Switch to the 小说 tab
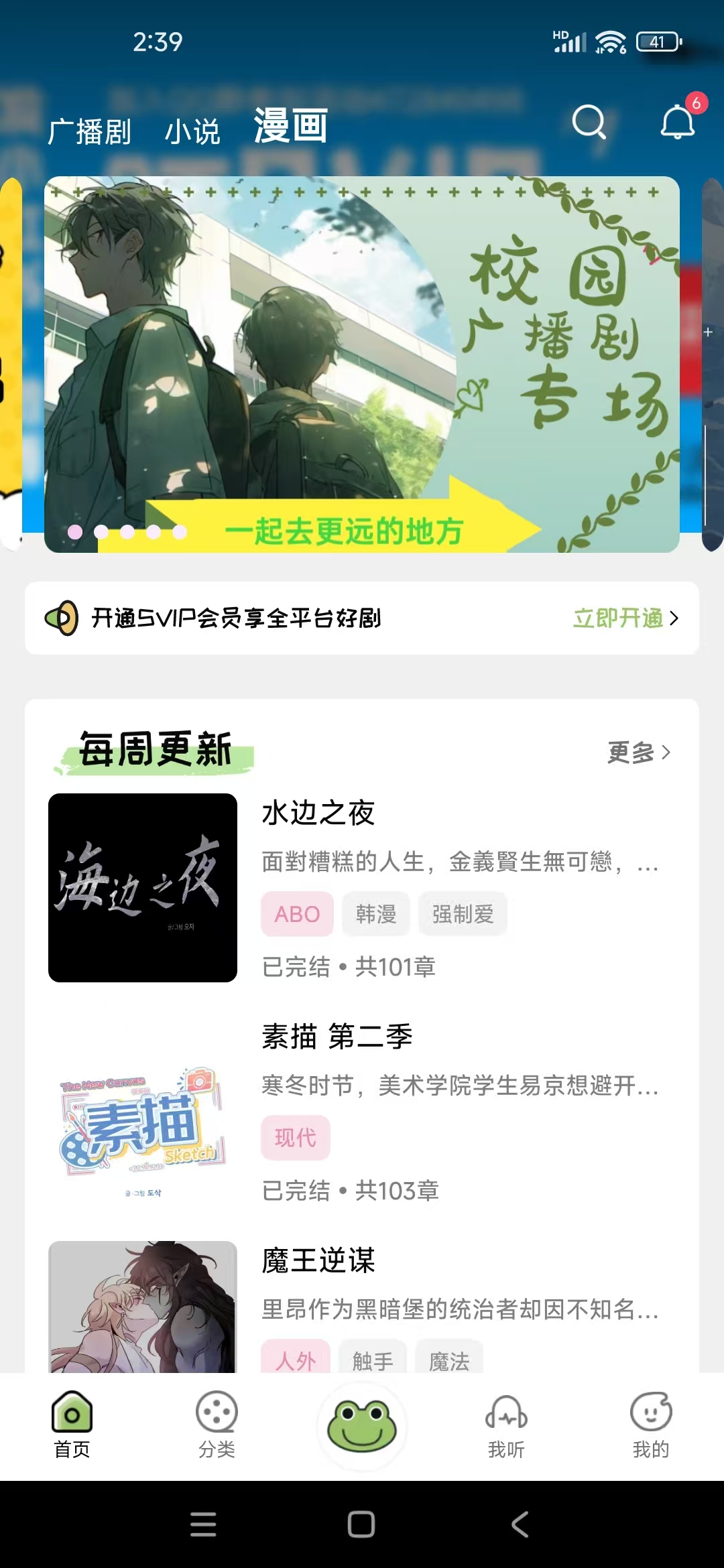The image size is (724, 1568). coord(192,129)
